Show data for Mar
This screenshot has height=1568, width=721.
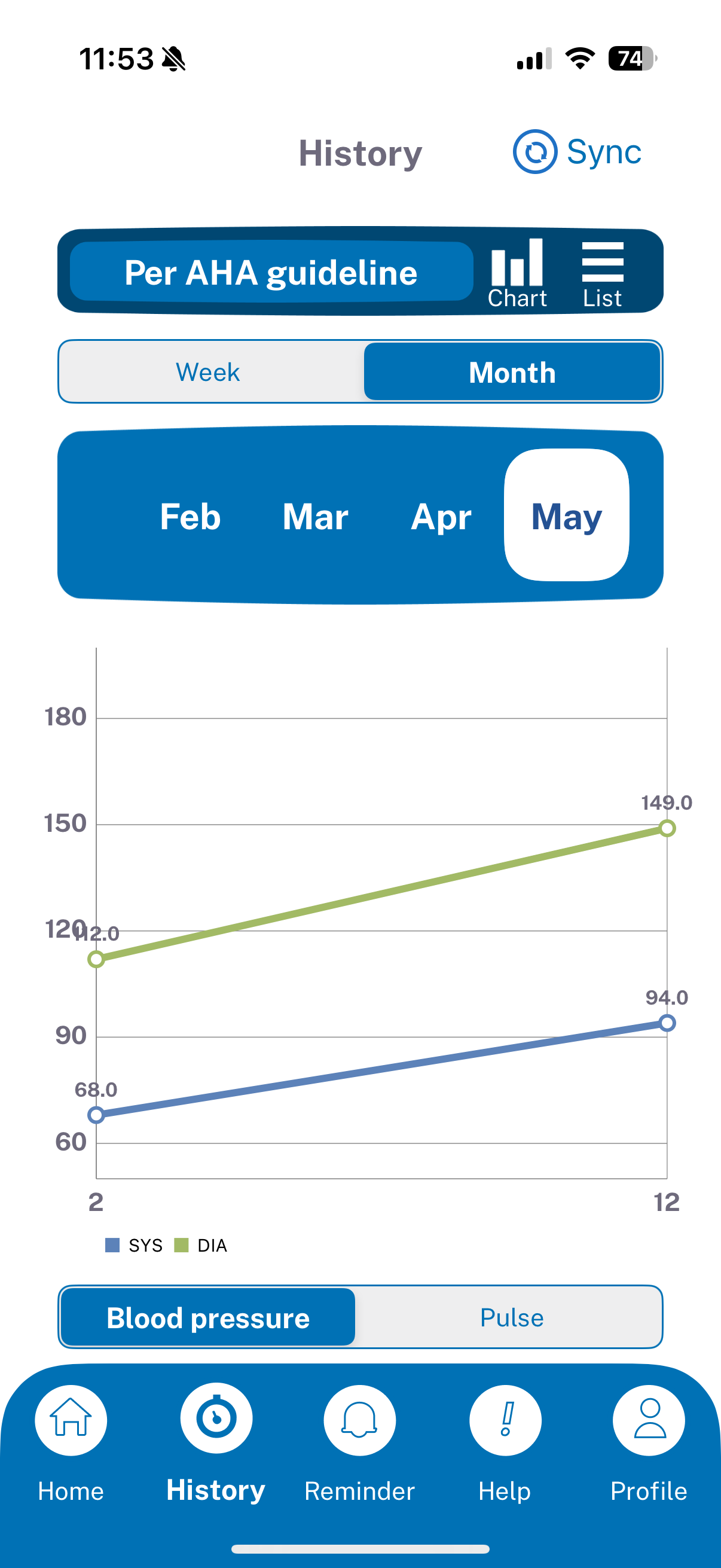pos(315,516)
